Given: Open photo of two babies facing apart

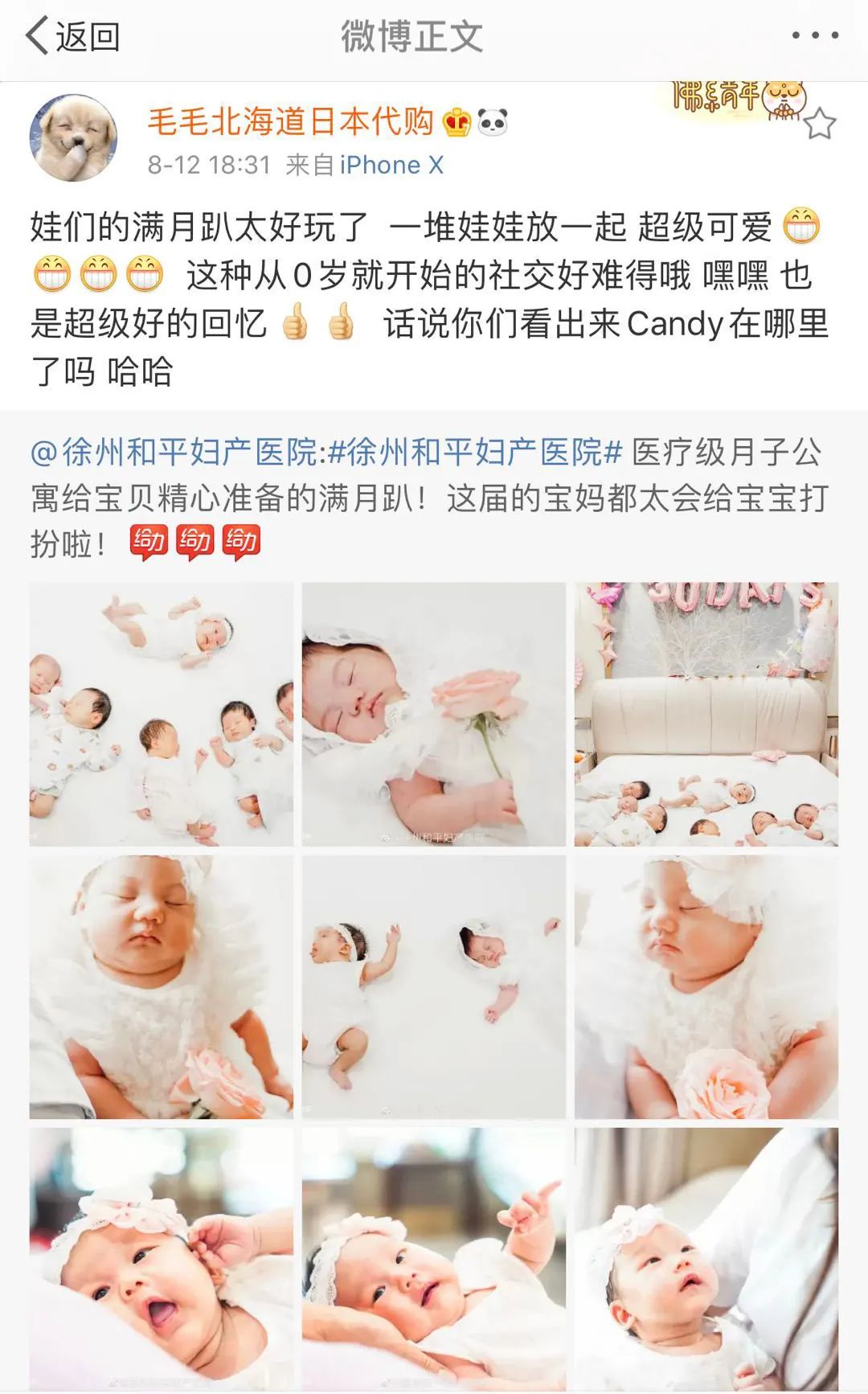Looking at the screenshot, I should click(434, 986).
